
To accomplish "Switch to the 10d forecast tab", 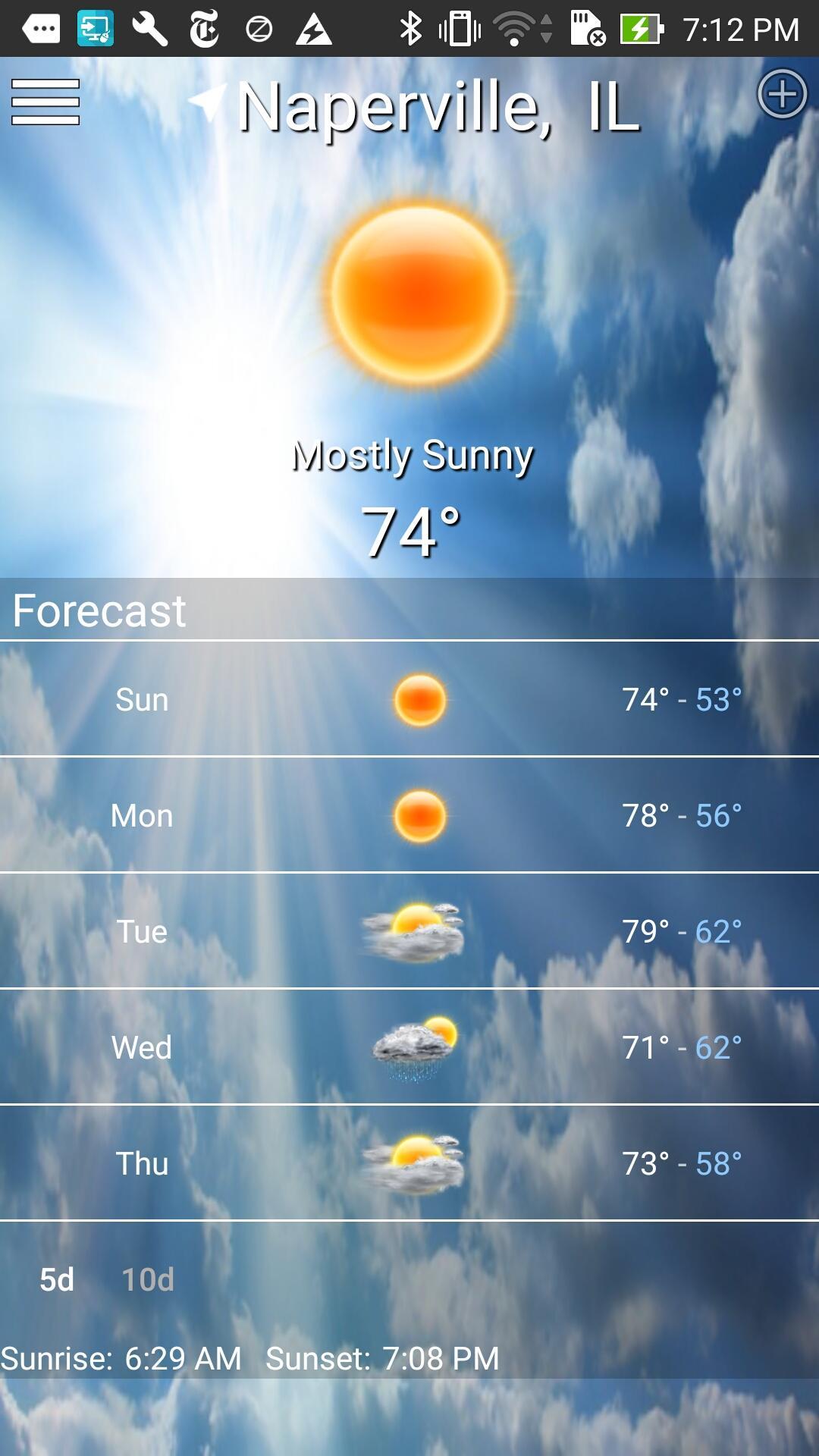I will [x=148, y=1280].
